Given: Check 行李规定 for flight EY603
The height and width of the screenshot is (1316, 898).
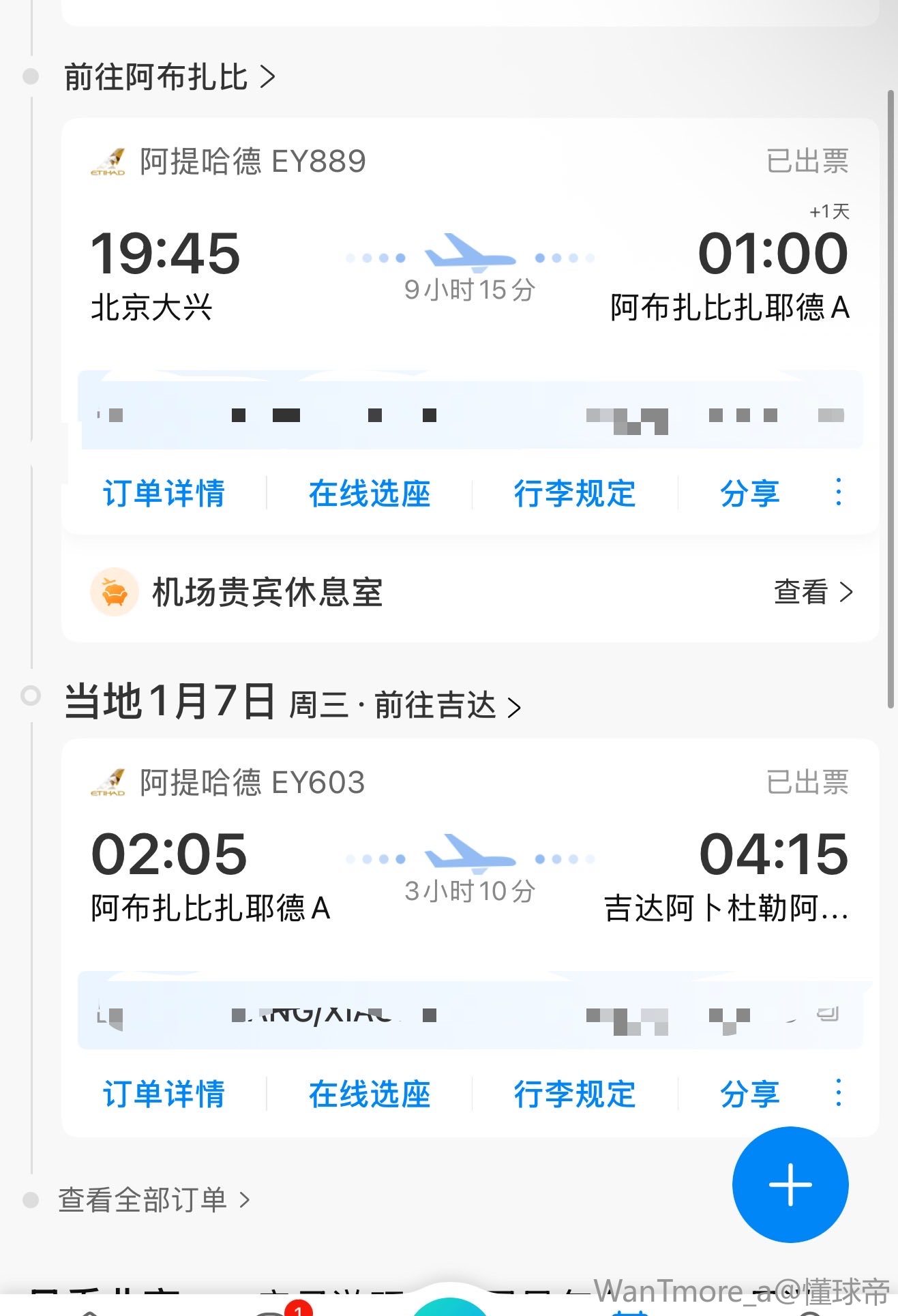Looking at the screenshot, I should pyautogui.click(x=575, y=1094).
